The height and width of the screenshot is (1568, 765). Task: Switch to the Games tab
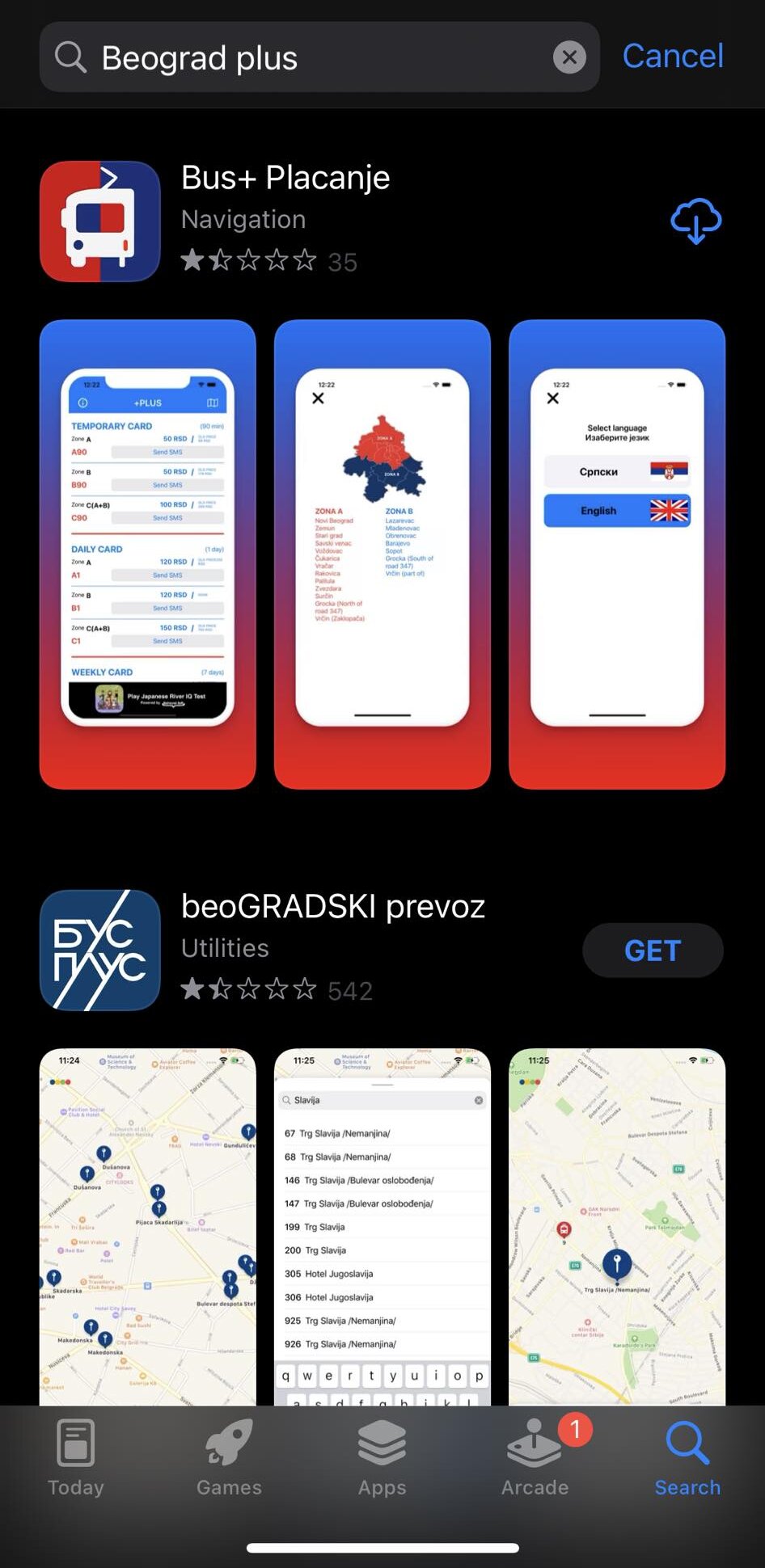click(x=229, y=1458)
